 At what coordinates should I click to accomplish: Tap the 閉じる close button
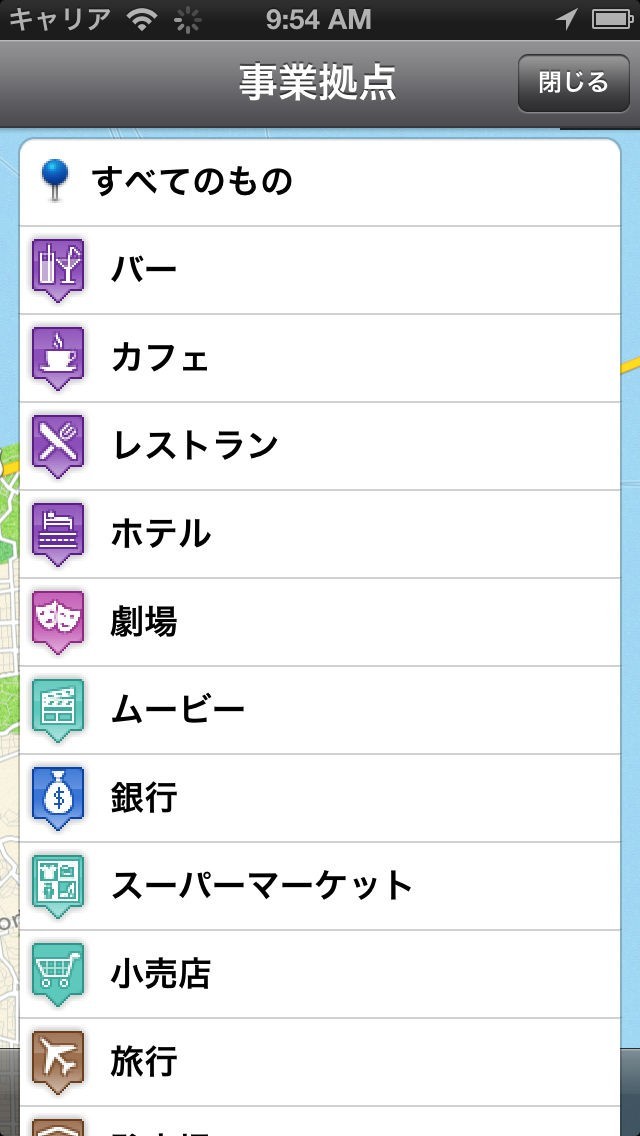point(573,82)
